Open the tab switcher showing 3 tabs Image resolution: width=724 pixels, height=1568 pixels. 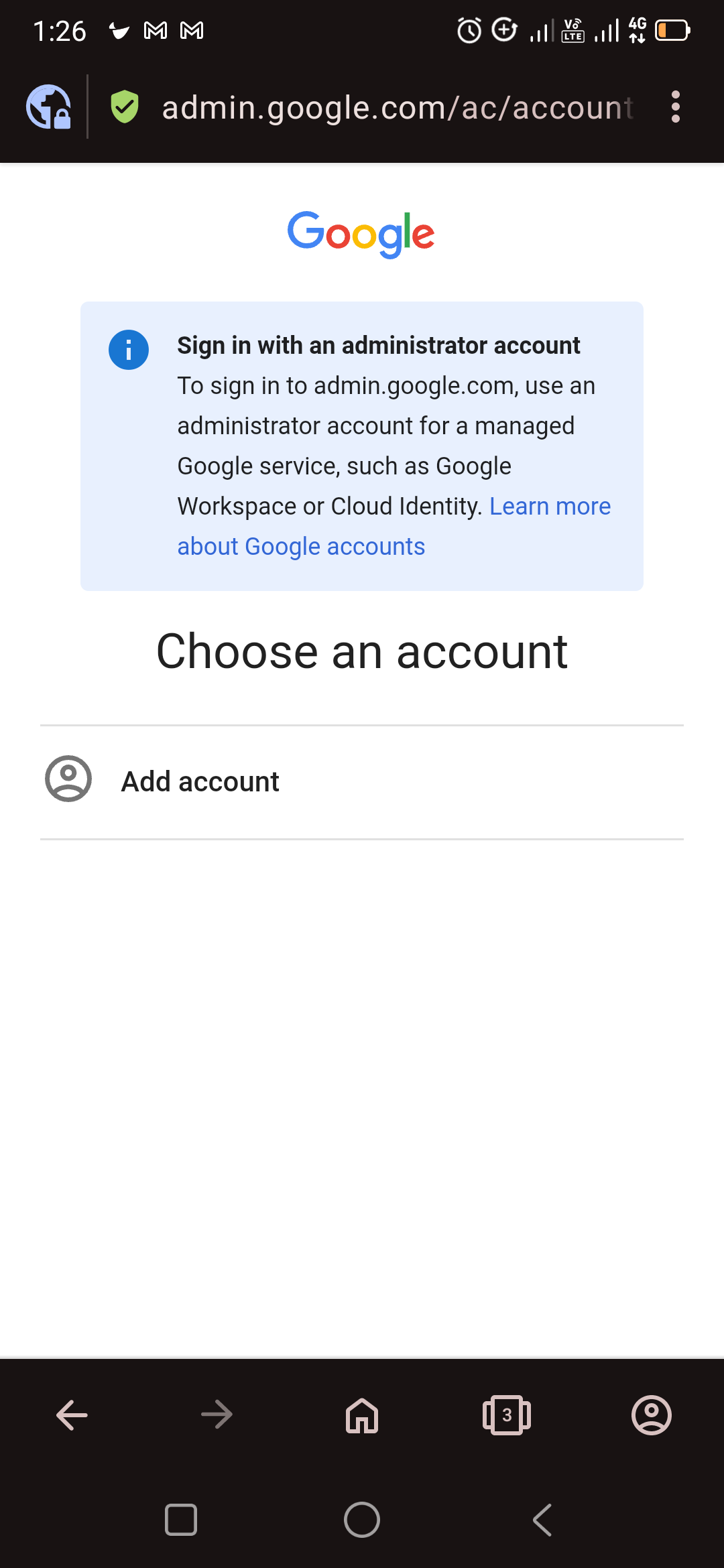(x=507, y=1415)
